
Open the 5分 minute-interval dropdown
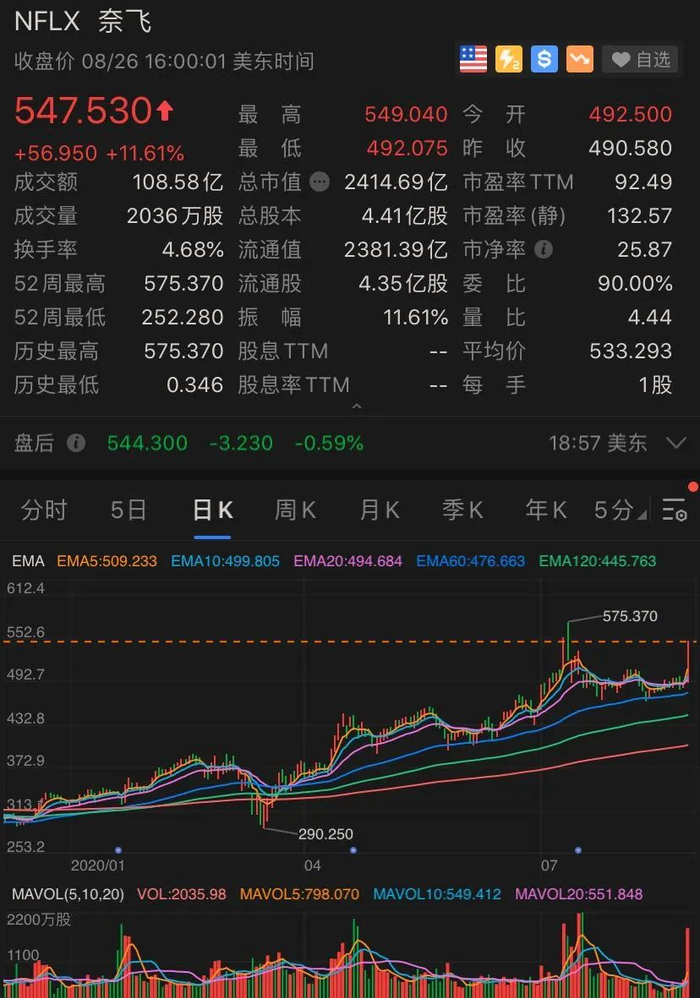(x=619, y=510)
